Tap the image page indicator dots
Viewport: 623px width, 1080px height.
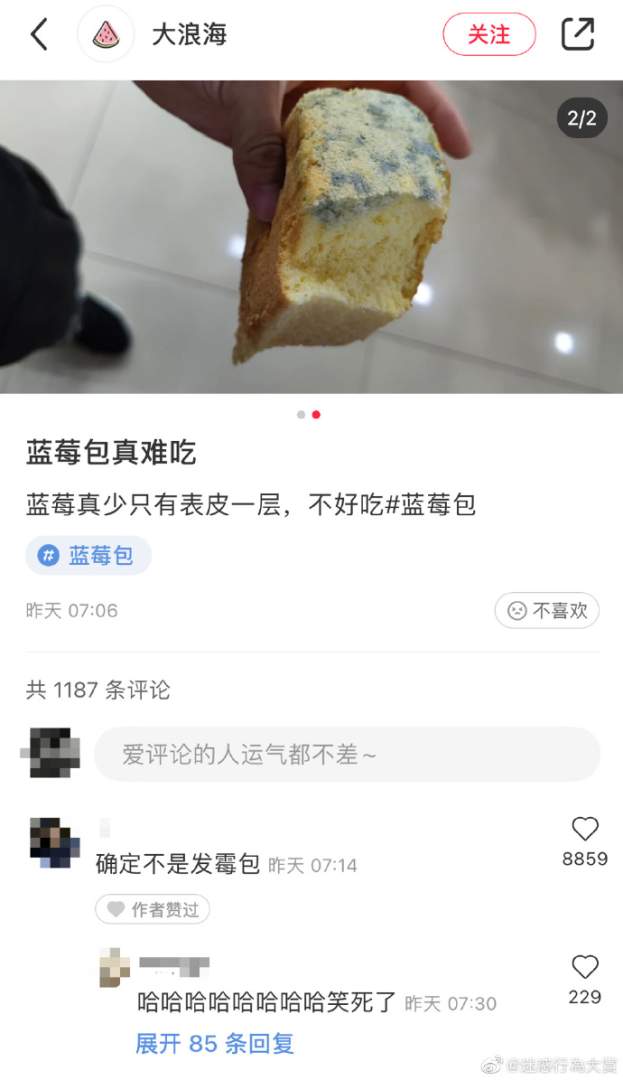click(309, 414)
